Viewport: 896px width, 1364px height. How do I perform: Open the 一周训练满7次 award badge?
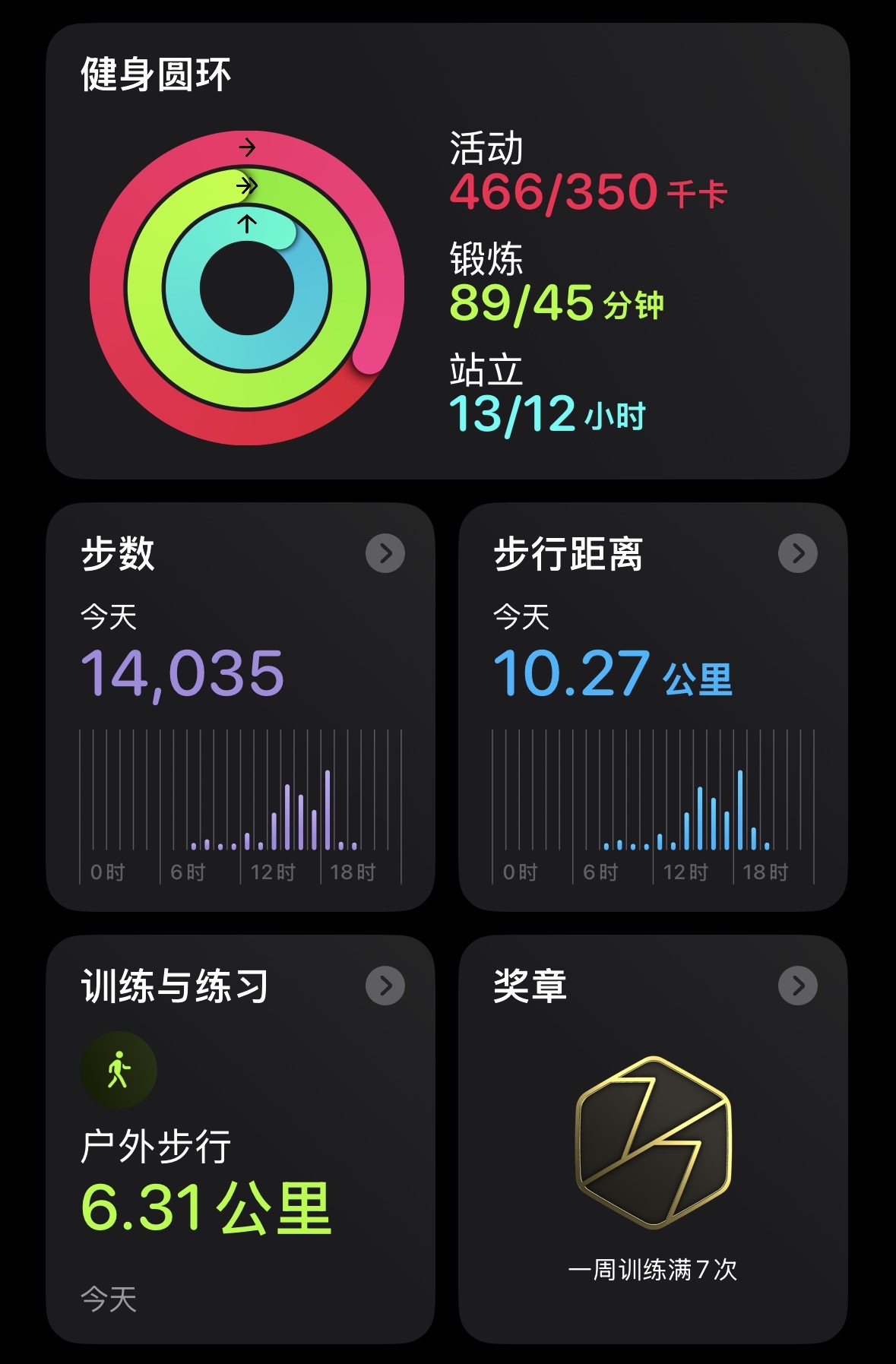(653, 1141)
